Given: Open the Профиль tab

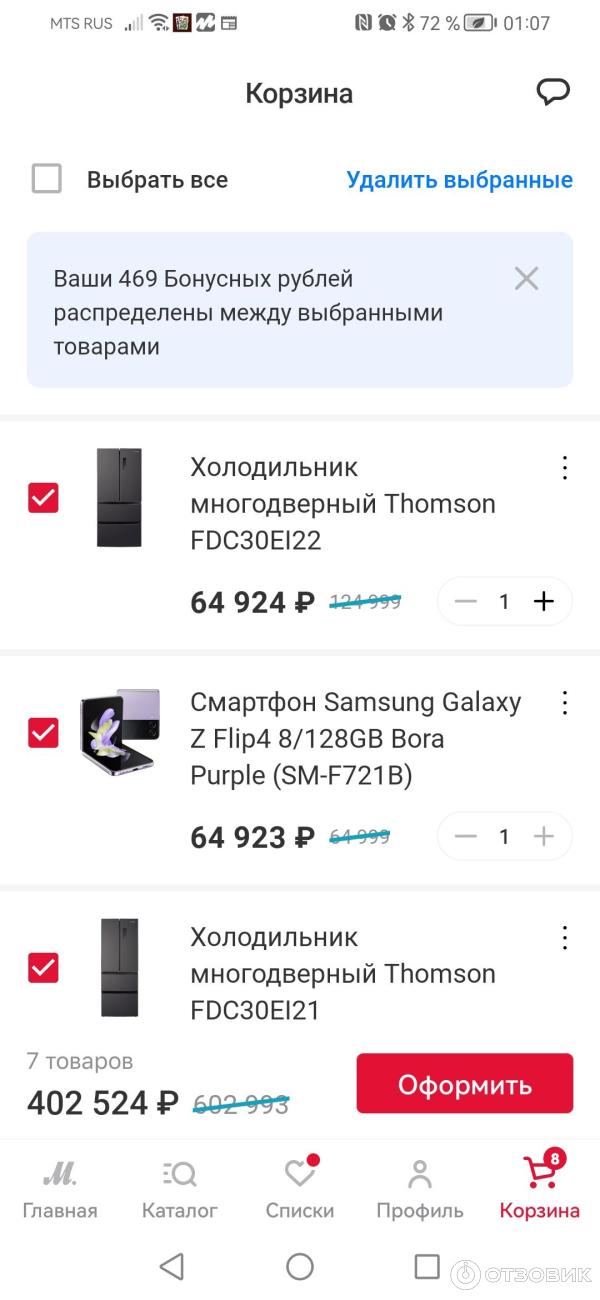Looking at the screenshot, I should (420, 1188).
